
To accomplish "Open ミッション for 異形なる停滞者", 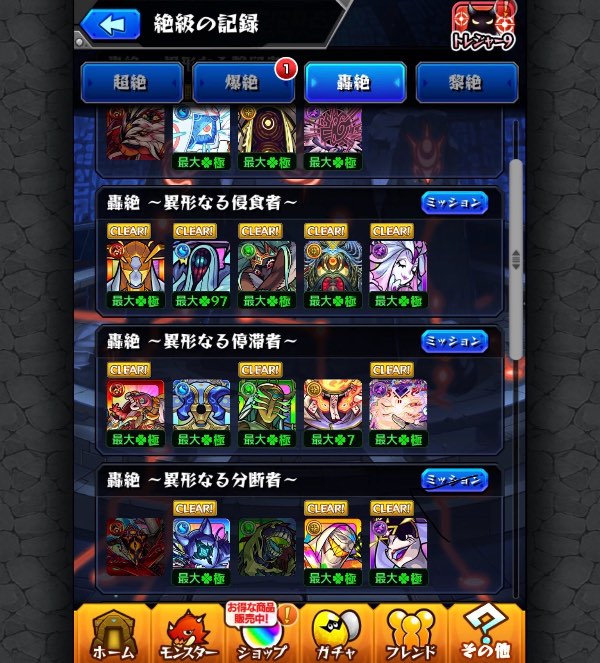I will coord(454,341).
